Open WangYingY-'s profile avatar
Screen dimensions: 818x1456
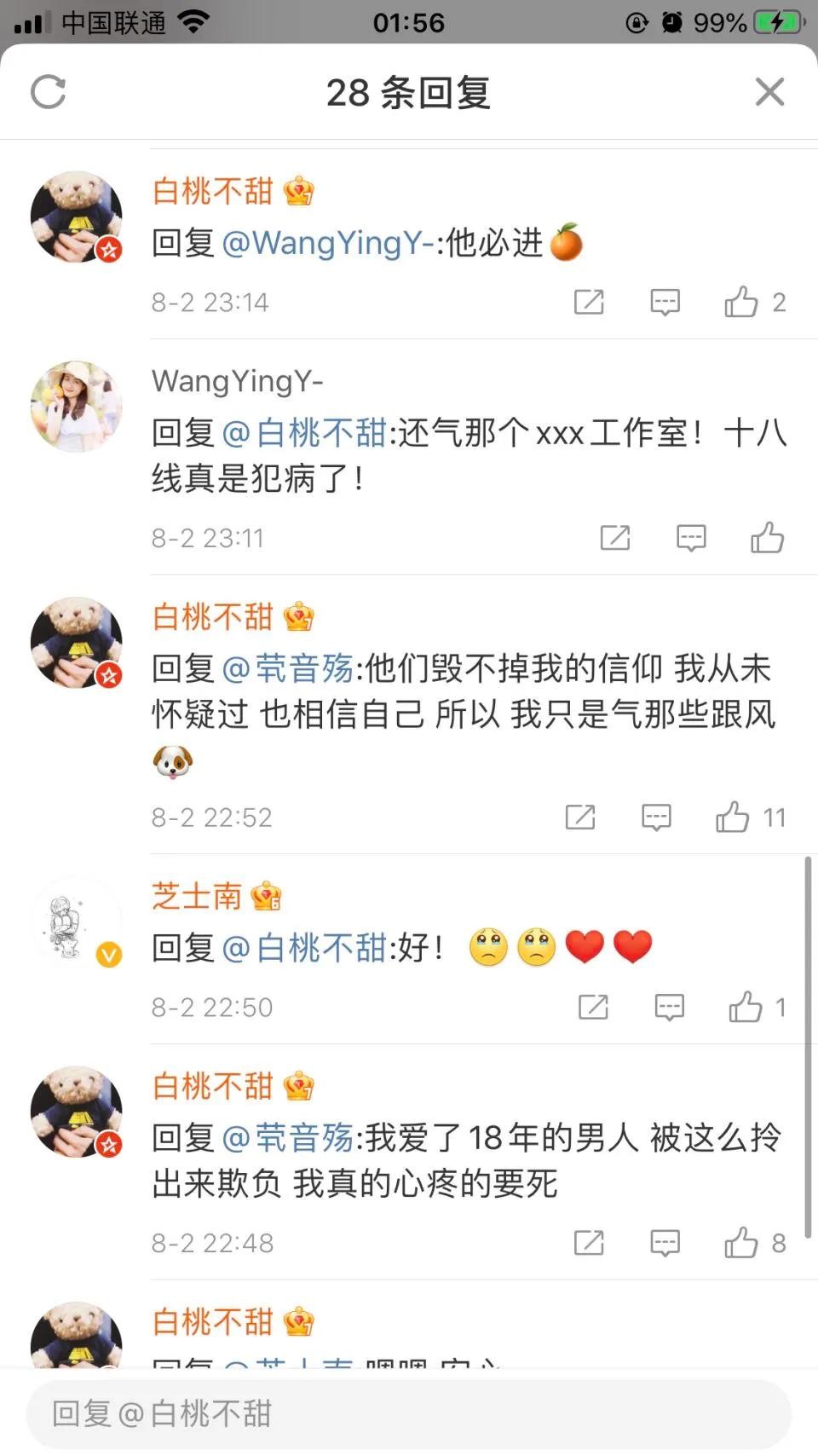(77, 407)
